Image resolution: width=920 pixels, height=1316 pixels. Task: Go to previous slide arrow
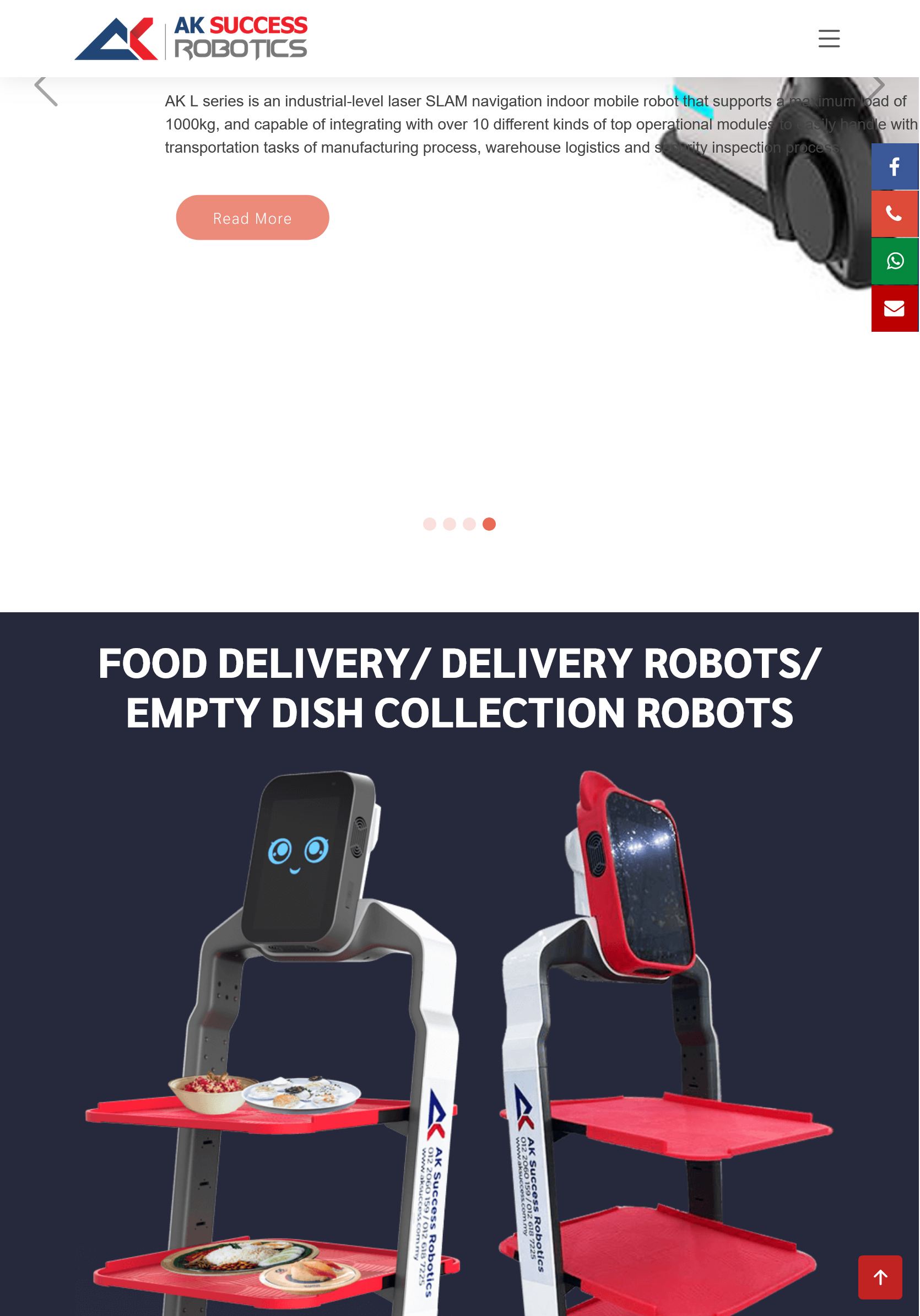[46, 90]
